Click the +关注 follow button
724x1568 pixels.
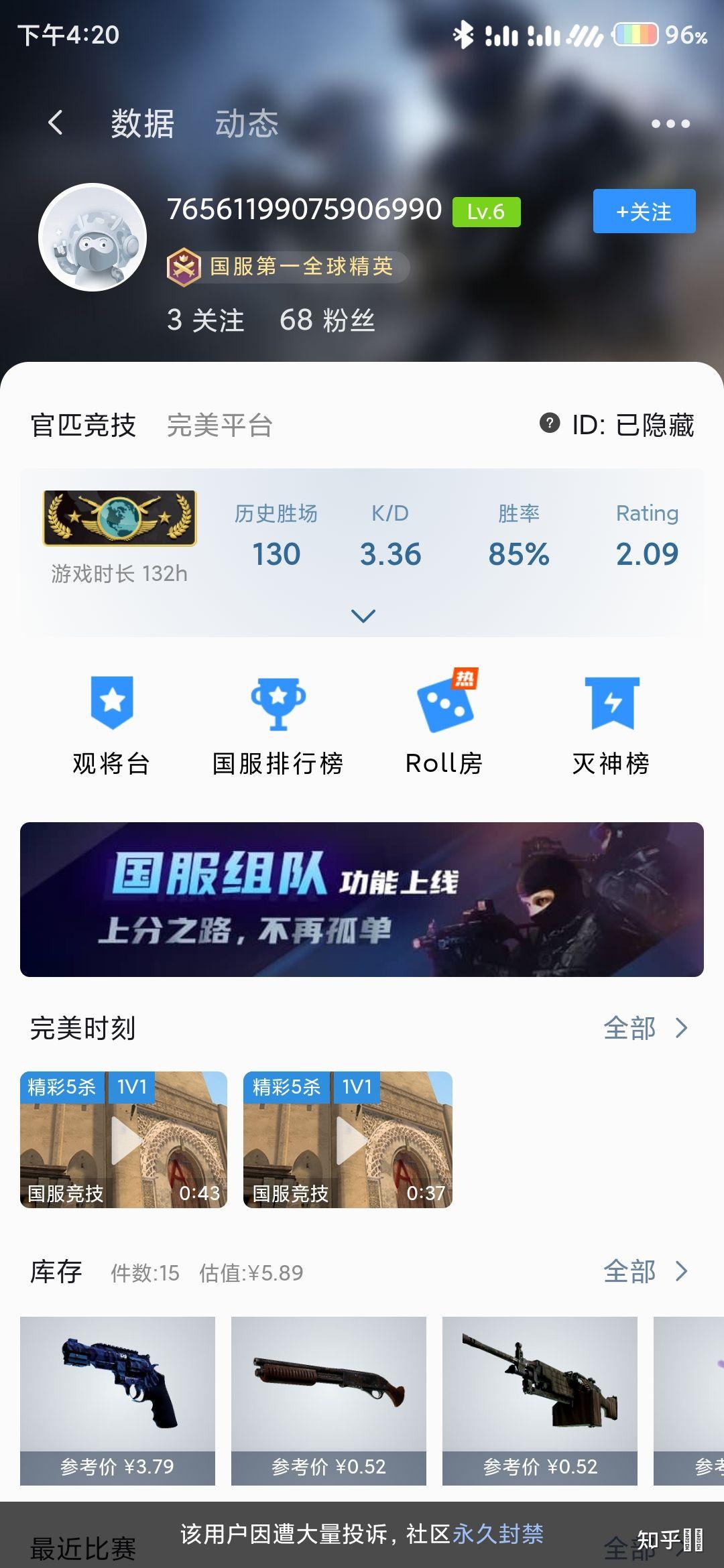point(643,211)
